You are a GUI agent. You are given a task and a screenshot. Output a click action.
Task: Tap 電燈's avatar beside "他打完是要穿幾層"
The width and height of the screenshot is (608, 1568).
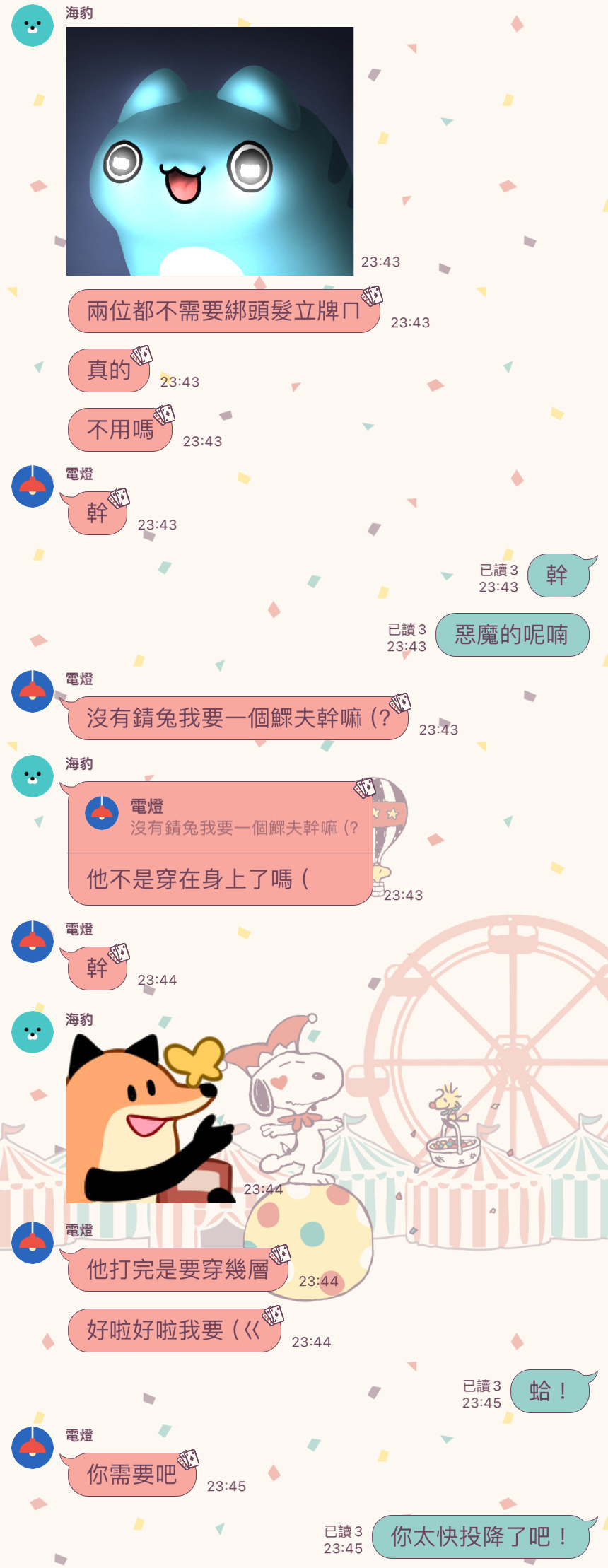(x=33, y=1243)
